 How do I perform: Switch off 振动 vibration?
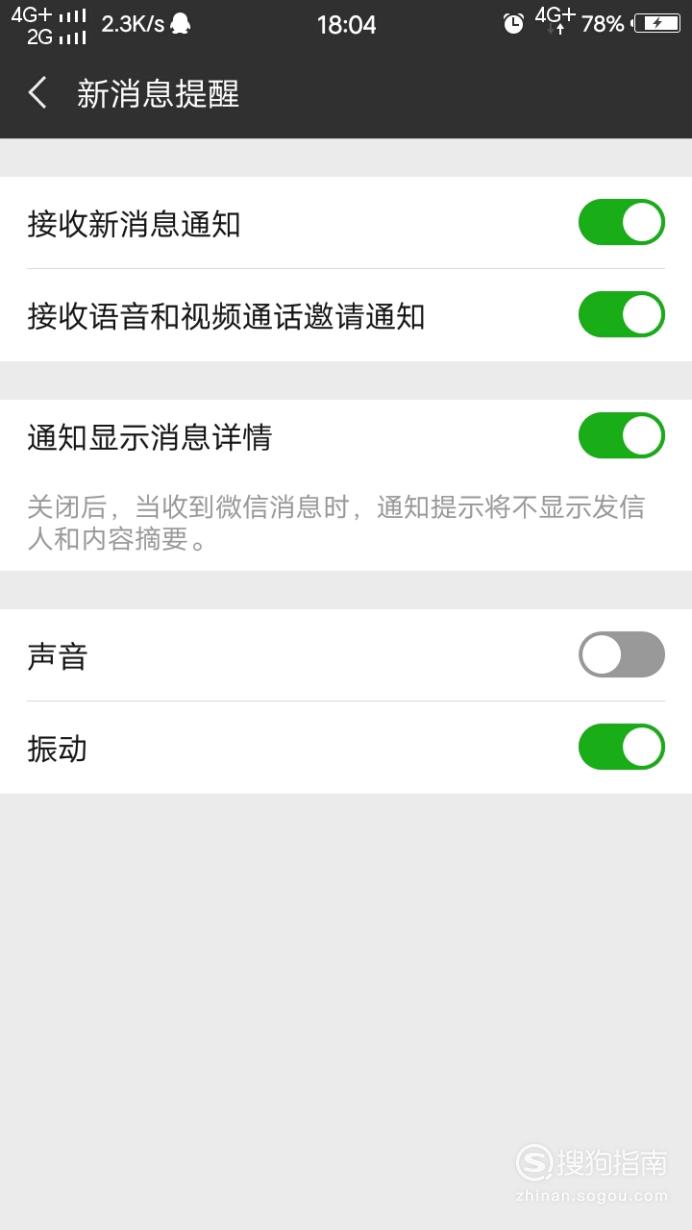click(621, 747)
